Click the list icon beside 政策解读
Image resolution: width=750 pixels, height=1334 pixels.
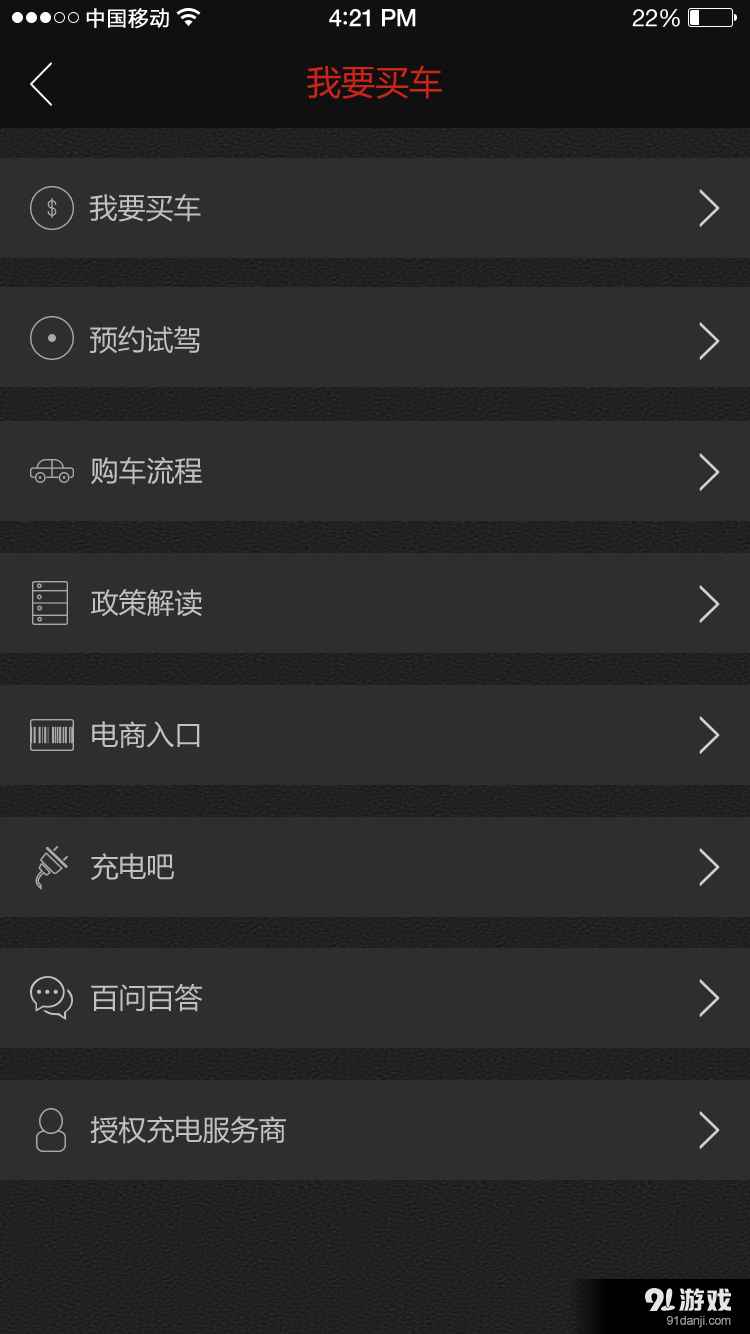click(x=52, y=603)
